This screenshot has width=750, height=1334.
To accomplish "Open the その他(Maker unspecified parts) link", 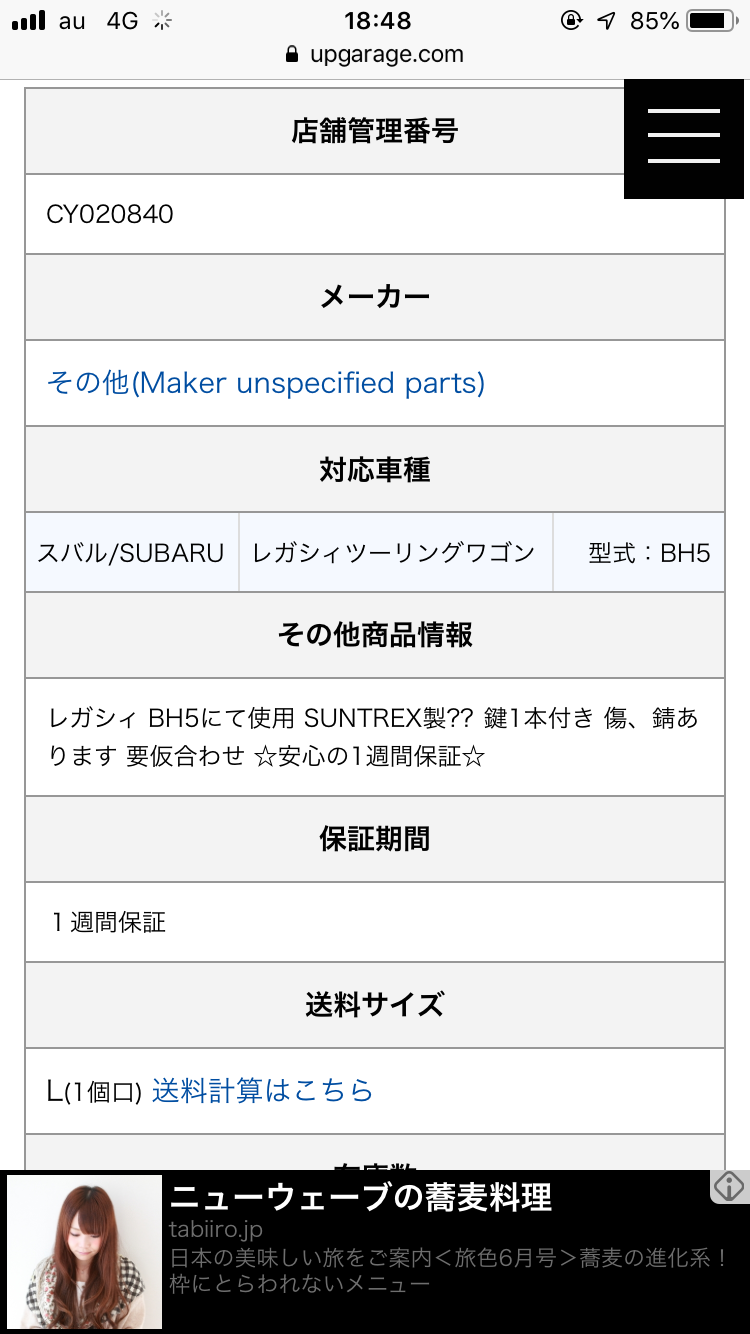I will [x=265, y=383].
